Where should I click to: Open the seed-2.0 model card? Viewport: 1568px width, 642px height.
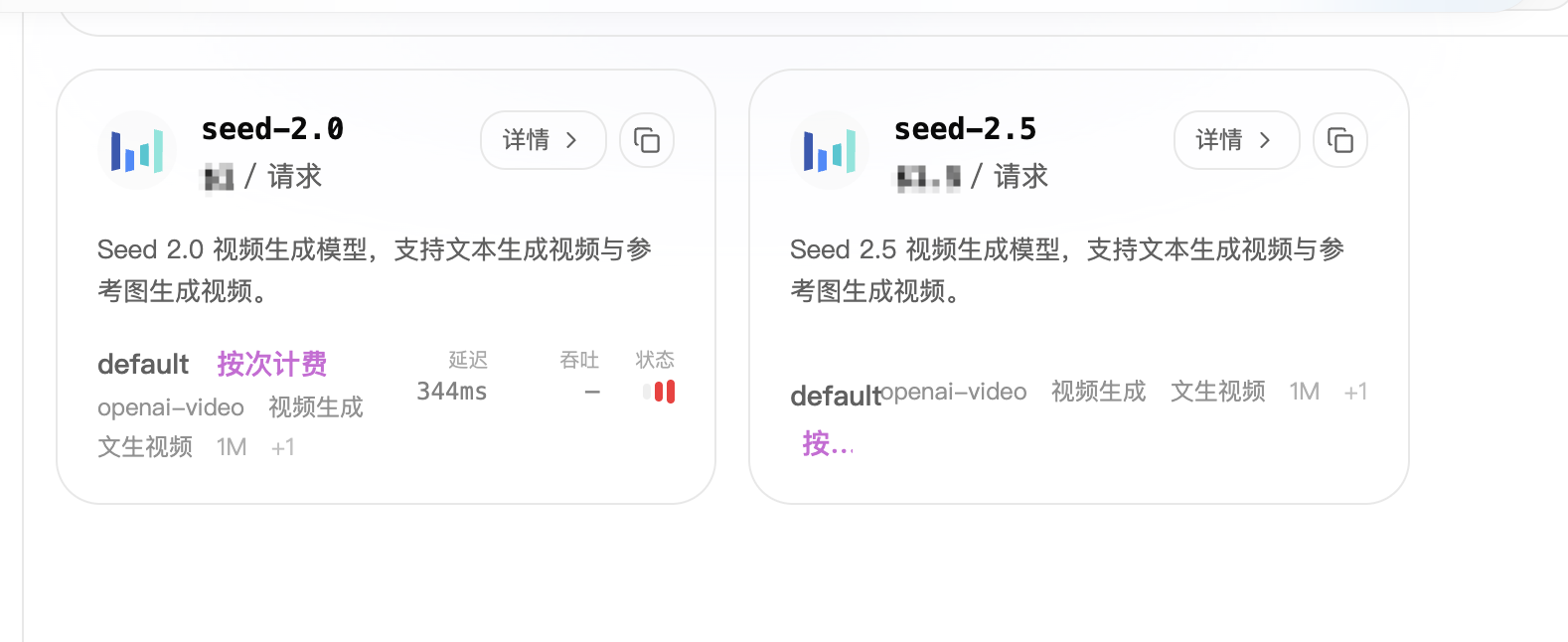point(386,286)
